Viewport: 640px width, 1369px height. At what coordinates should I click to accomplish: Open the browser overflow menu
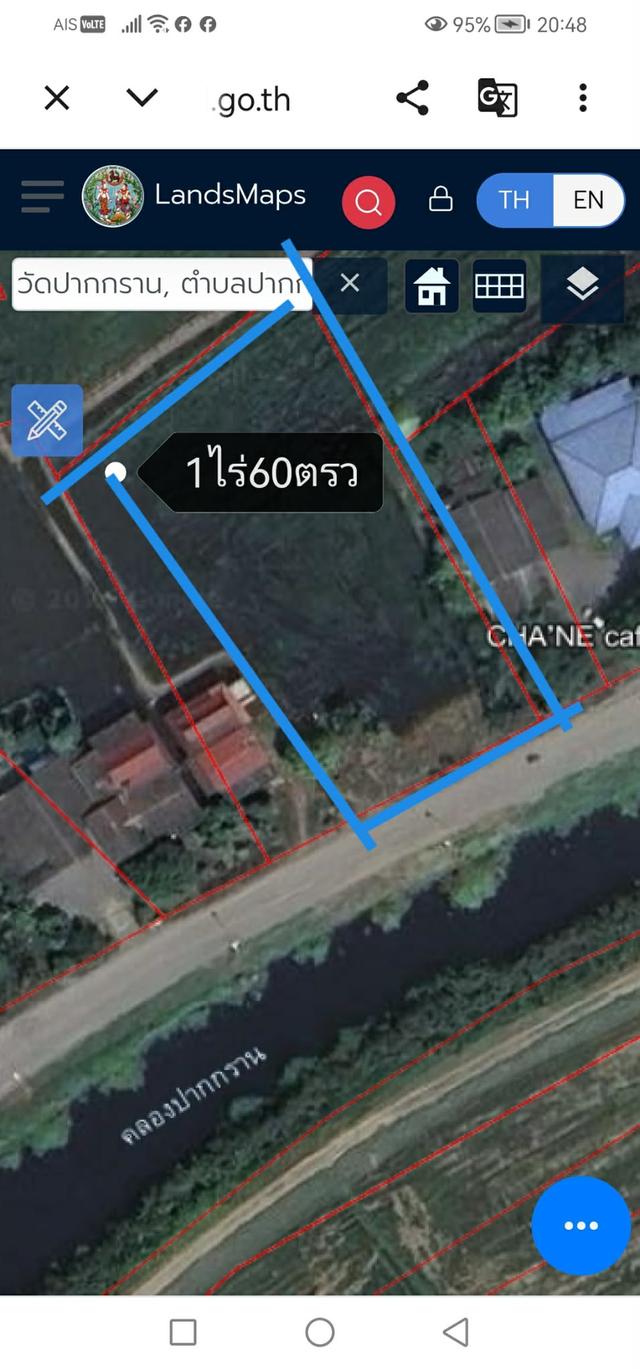[583, 98]
